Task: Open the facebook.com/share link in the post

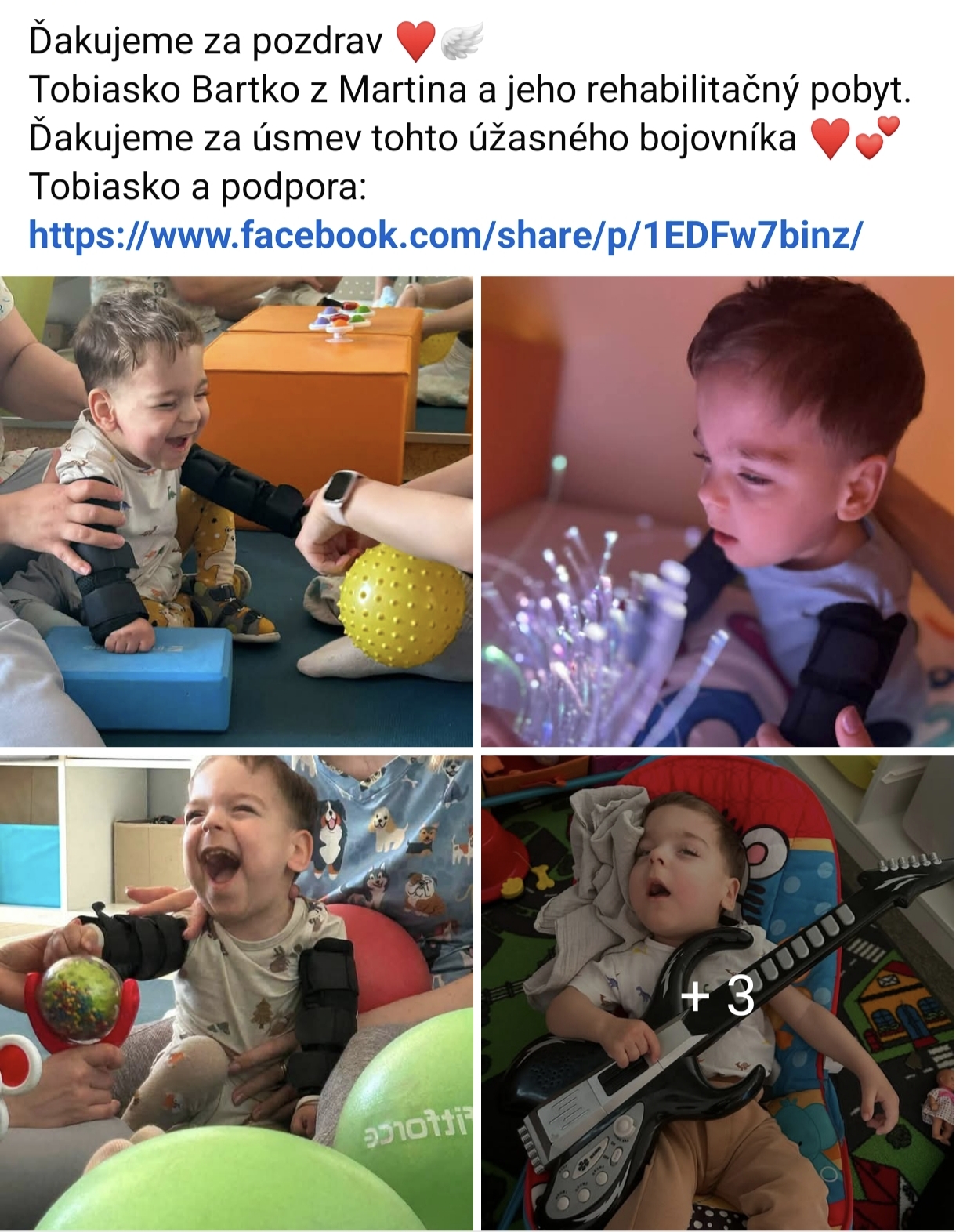Action: click(x=446, y=234)
